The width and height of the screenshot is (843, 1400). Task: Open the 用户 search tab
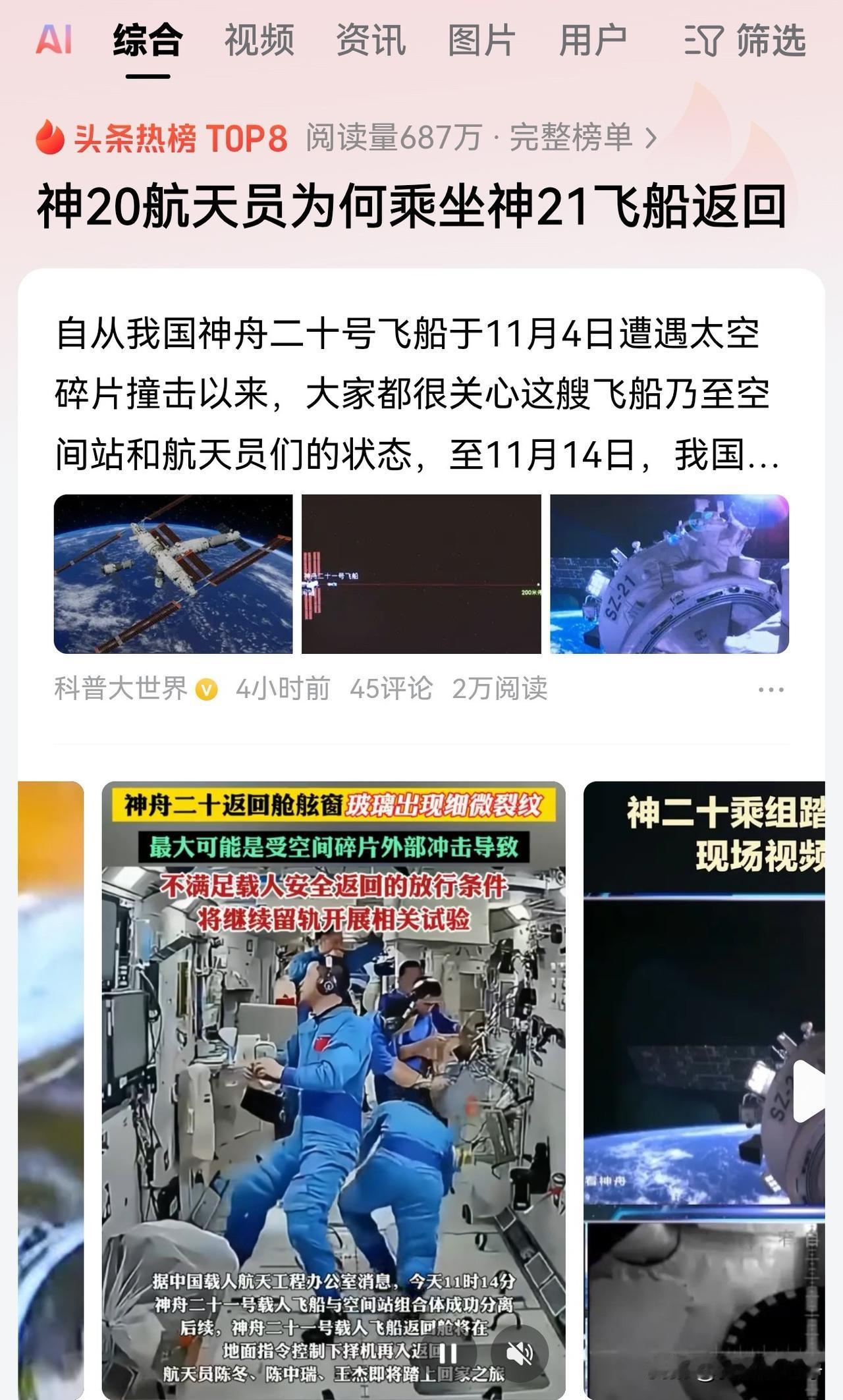click(x=591, y=41)
